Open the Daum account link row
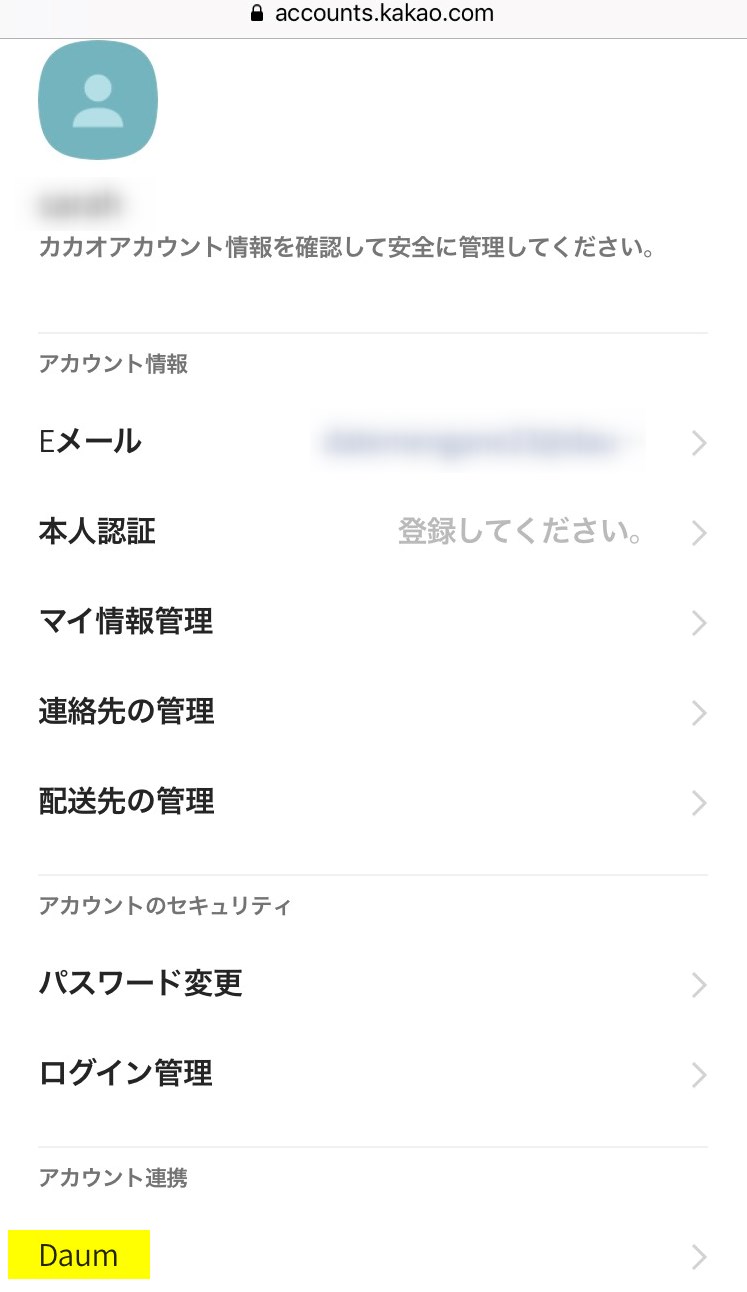 click(372, 1256)
